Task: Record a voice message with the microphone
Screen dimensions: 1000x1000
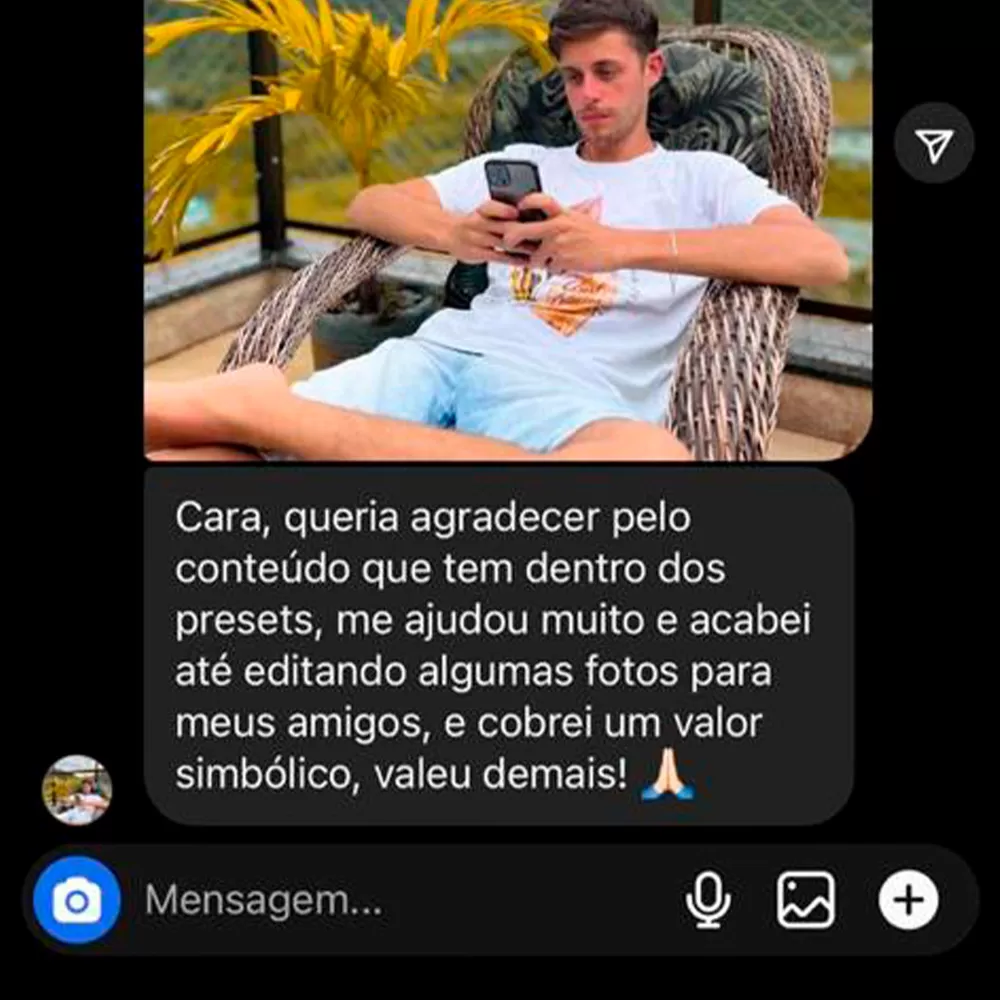Action: point(708,901)
